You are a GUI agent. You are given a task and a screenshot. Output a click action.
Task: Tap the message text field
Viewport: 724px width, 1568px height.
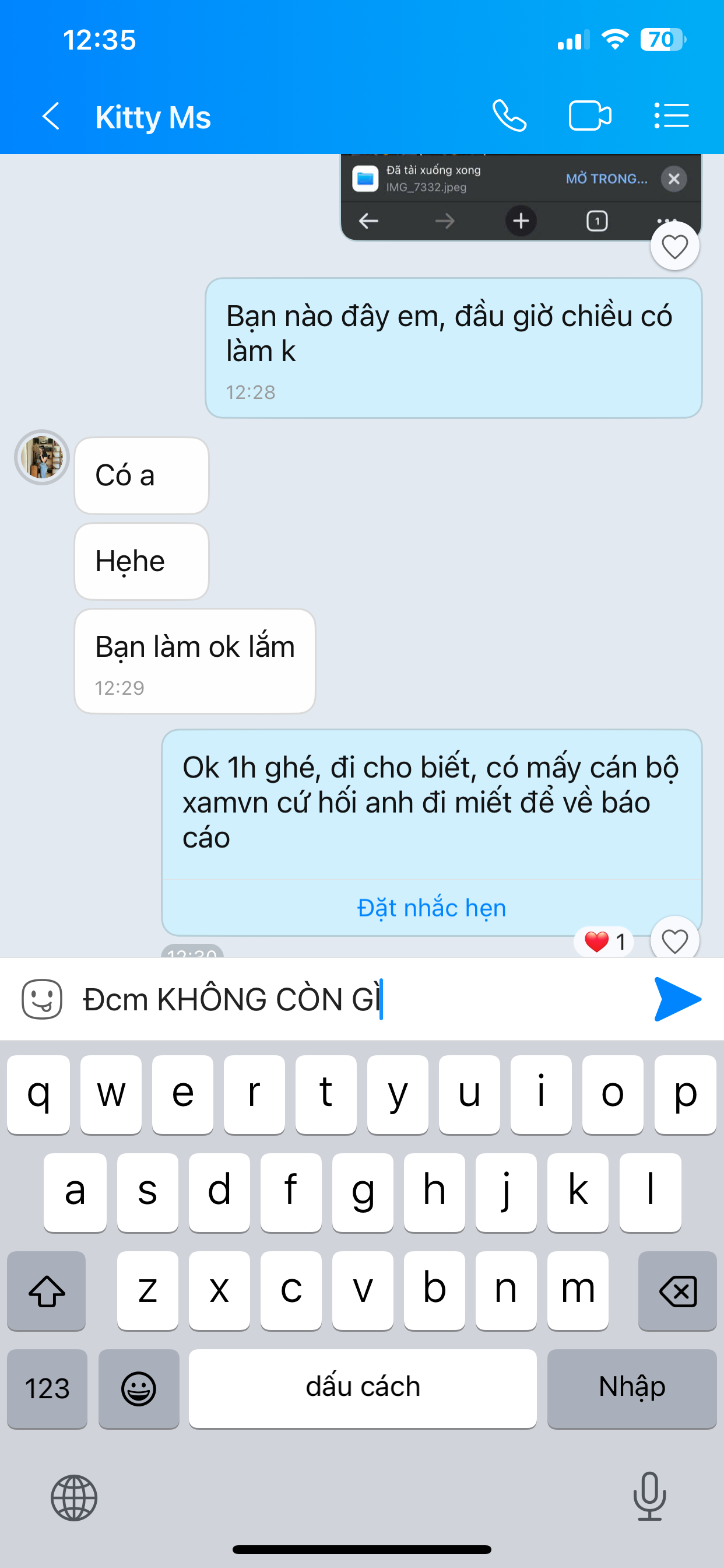pyautogui.click(x=359, y=999)
